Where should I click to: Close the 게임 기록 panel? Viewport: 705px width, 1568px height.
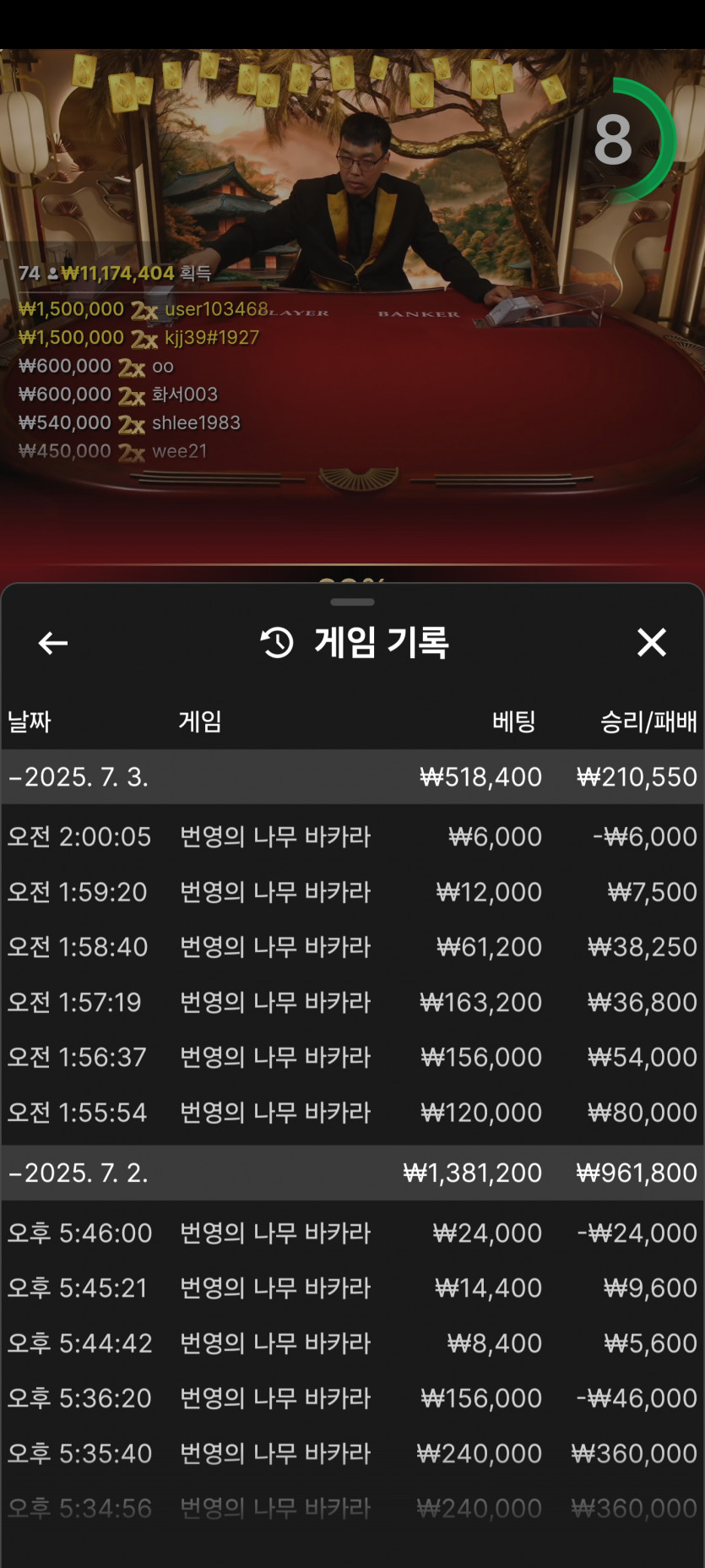[x=651, y=643]
